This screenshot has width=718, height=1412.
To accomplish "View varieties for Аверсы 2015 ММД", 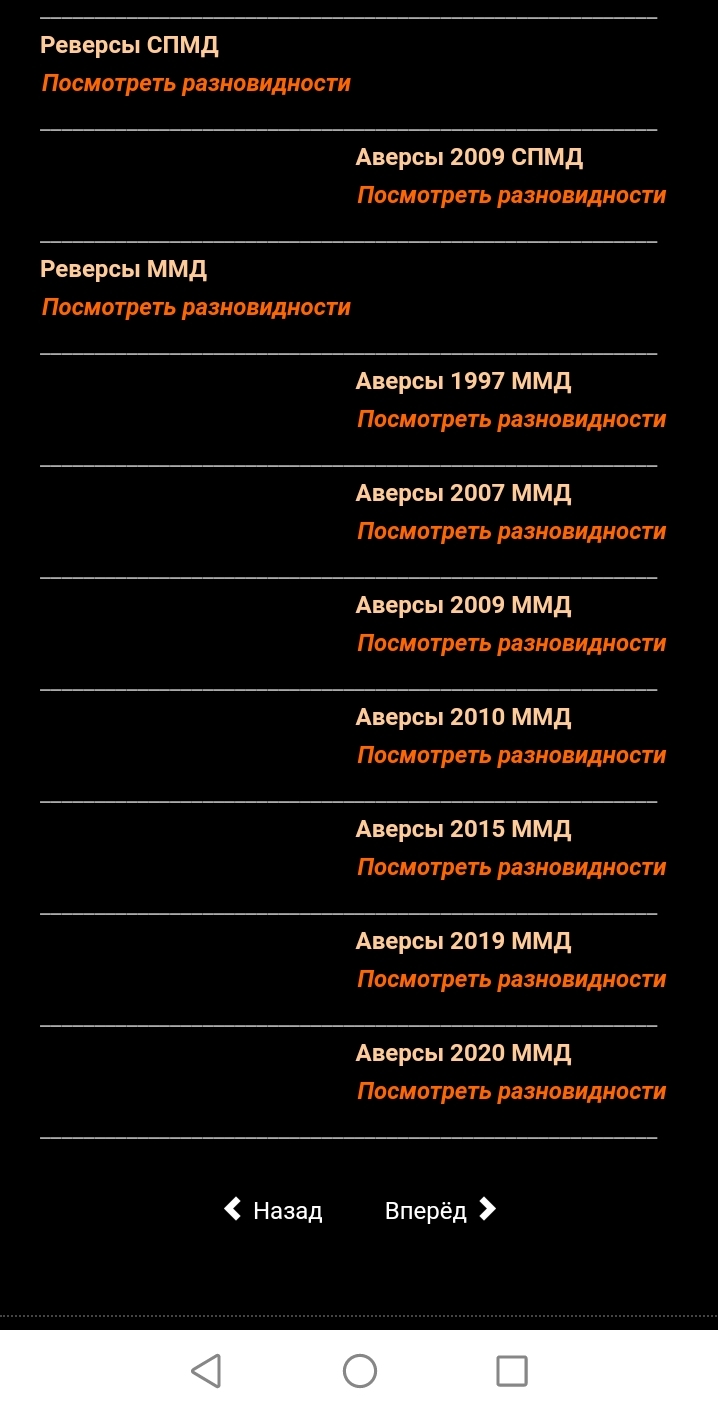I will [511, 868].
